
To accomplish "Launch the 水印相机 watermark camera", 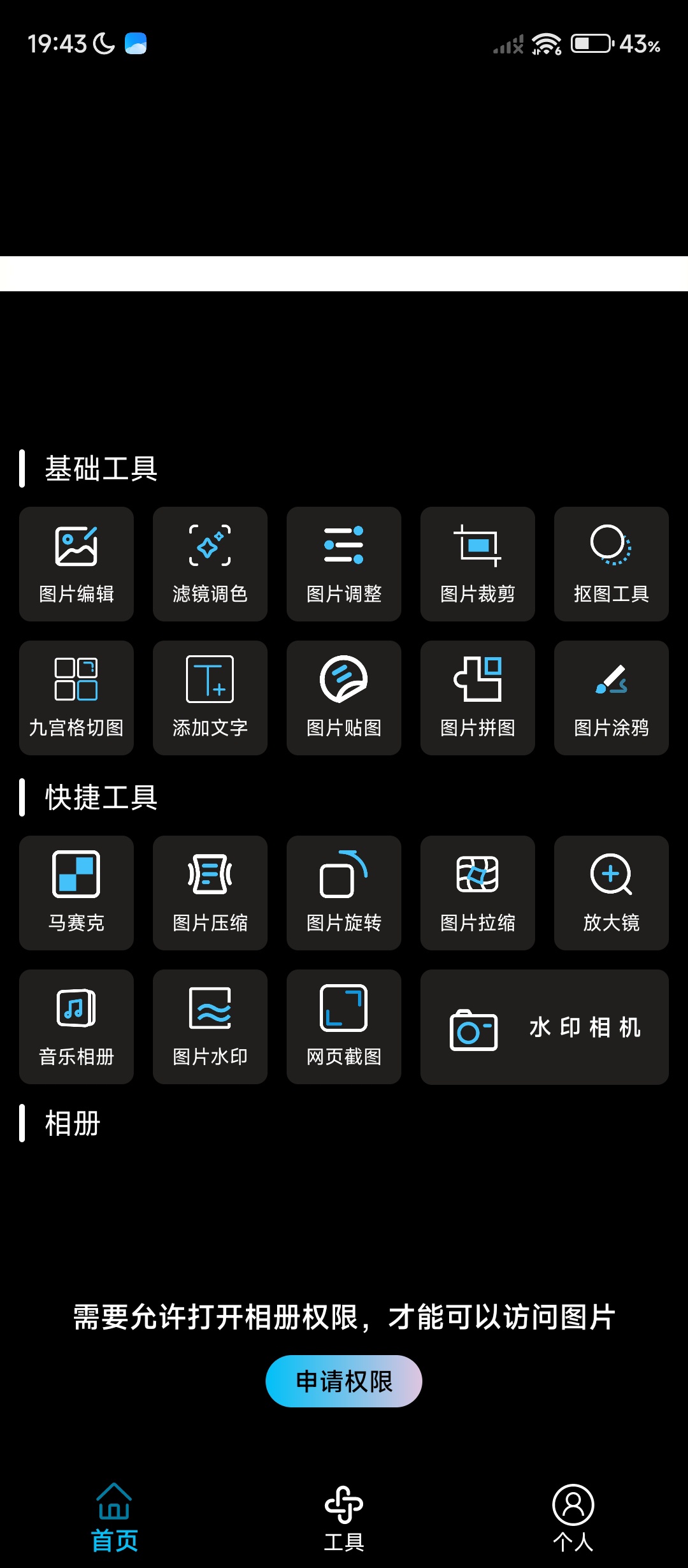I will 545,1027.
